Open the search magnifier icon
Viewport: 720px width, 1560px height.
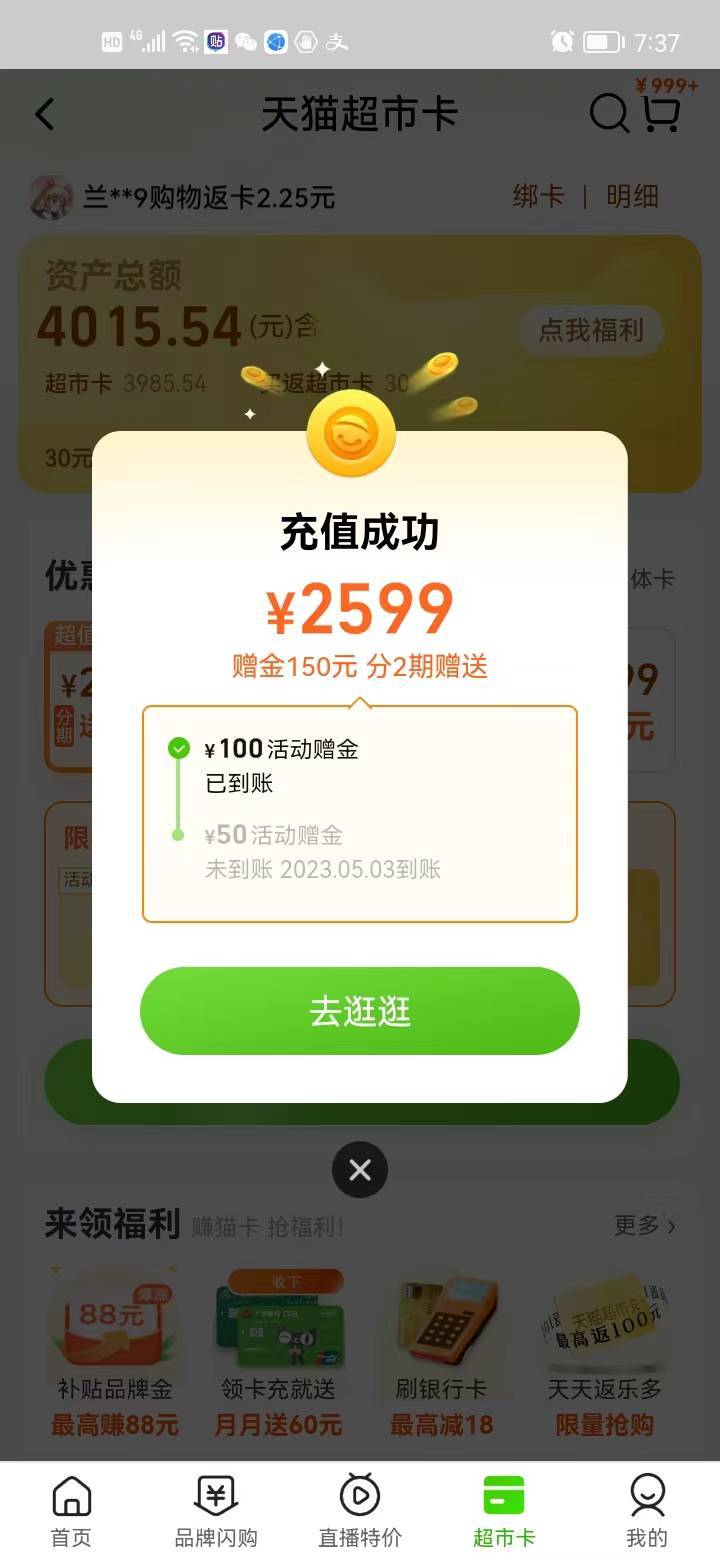tap(609, 113)
